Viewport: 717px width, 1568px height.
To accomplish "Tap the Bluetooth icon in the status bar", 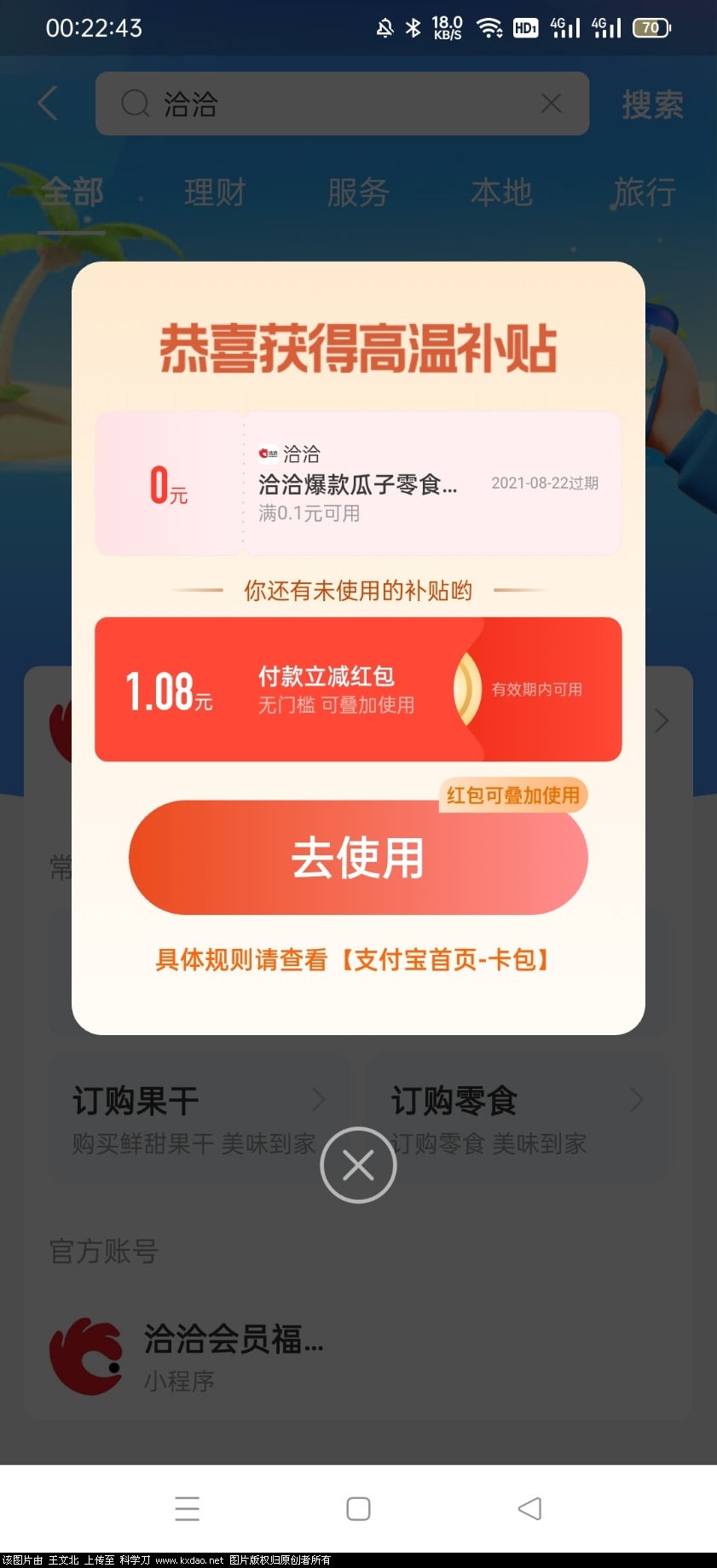I will pyautogui.click(x=413, y=26).
